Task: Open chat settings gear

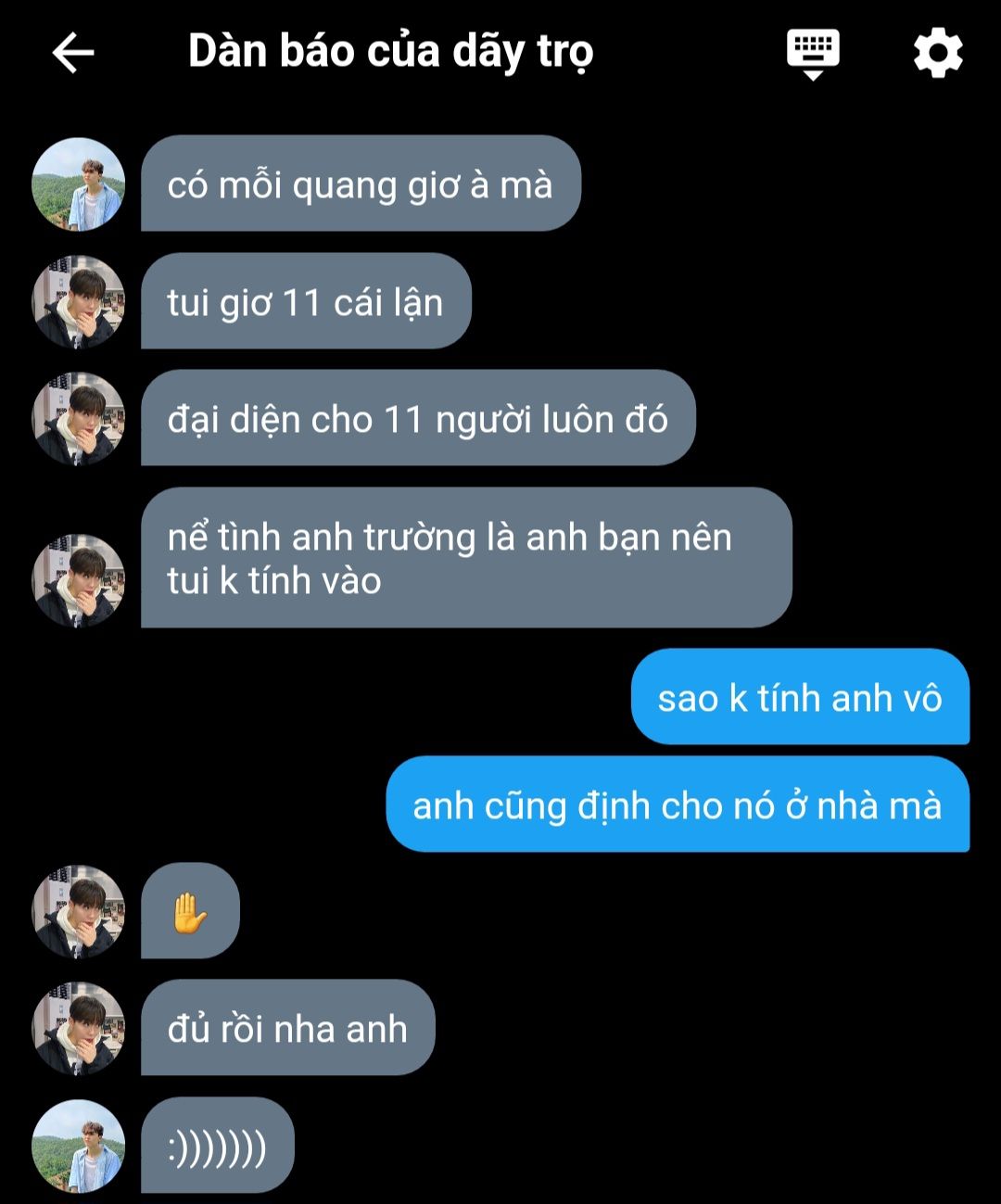Action: pos(938,53)
